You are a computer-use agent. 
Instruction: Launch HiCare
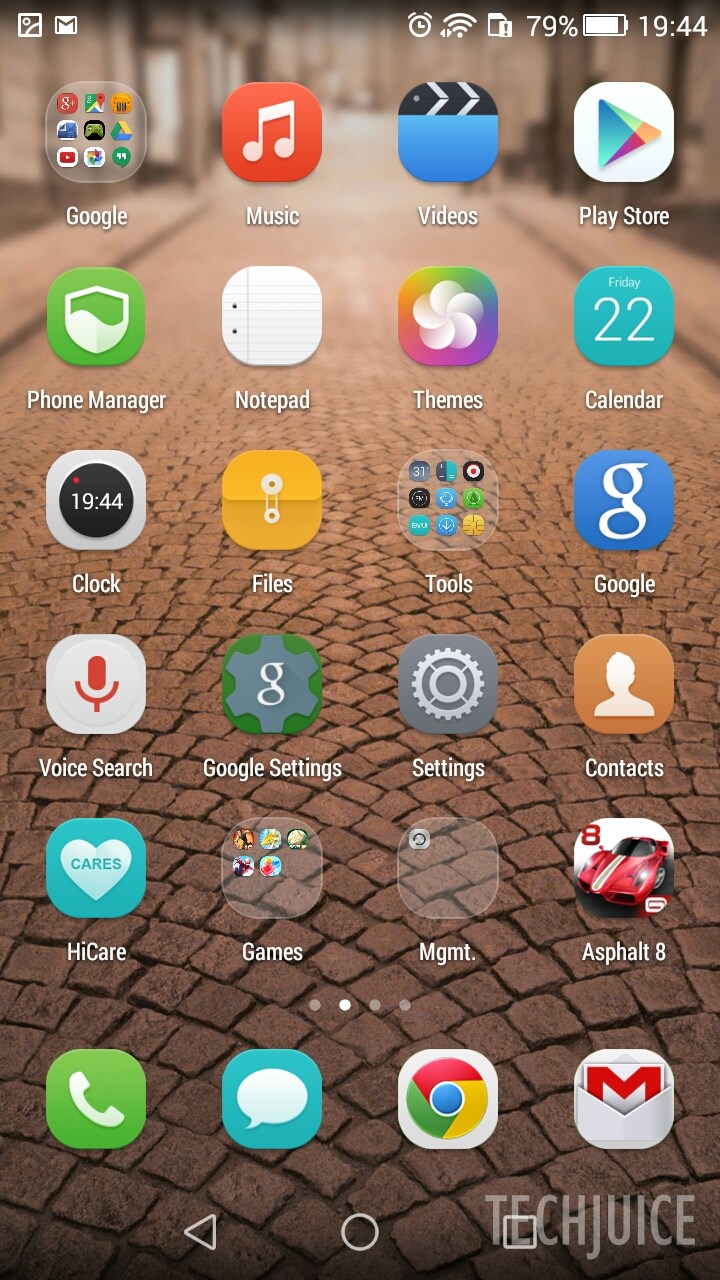coord(96,868)
